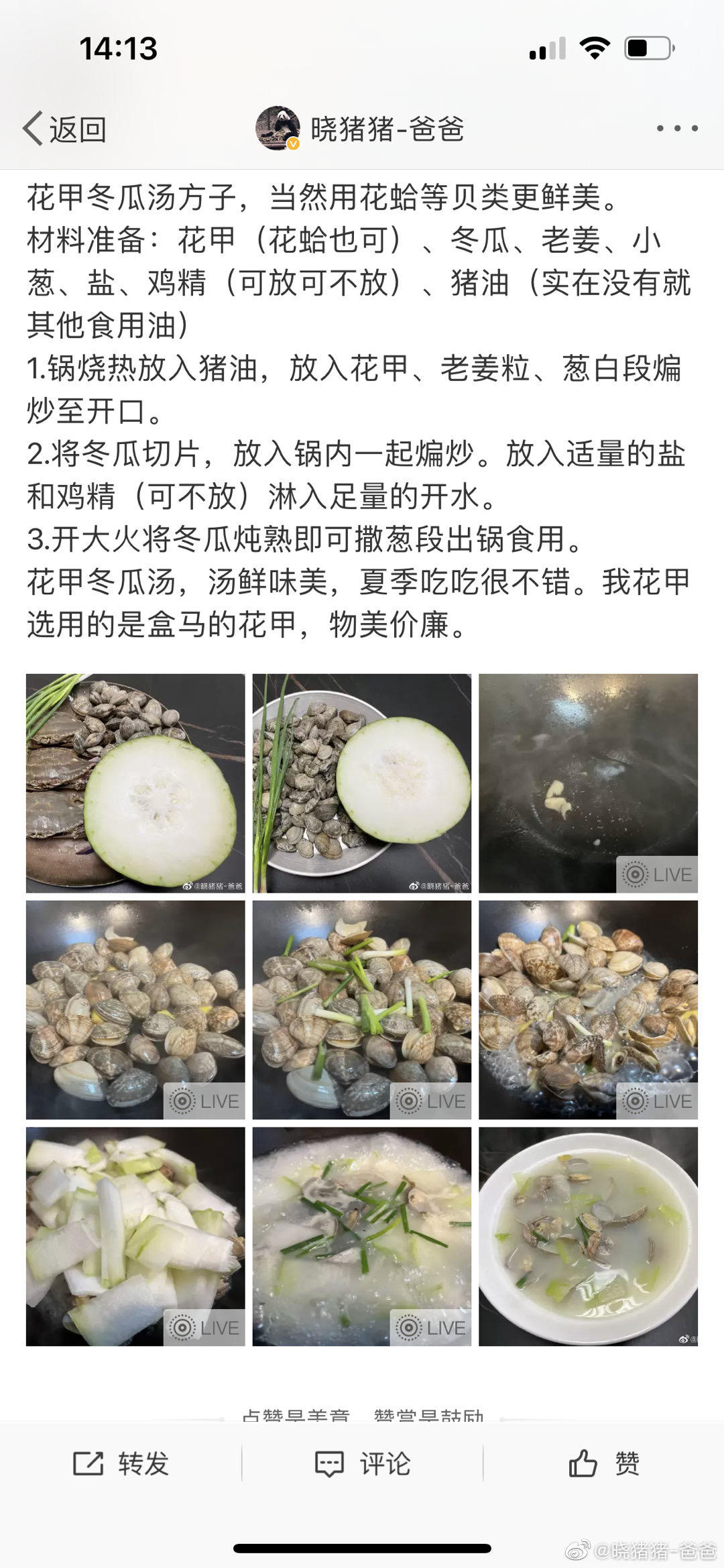Image resolution: width=724 pixels, height=1568 pixels.
Task: Open the live photo of plain clams in wok
Action: [x=135, y=1009]
